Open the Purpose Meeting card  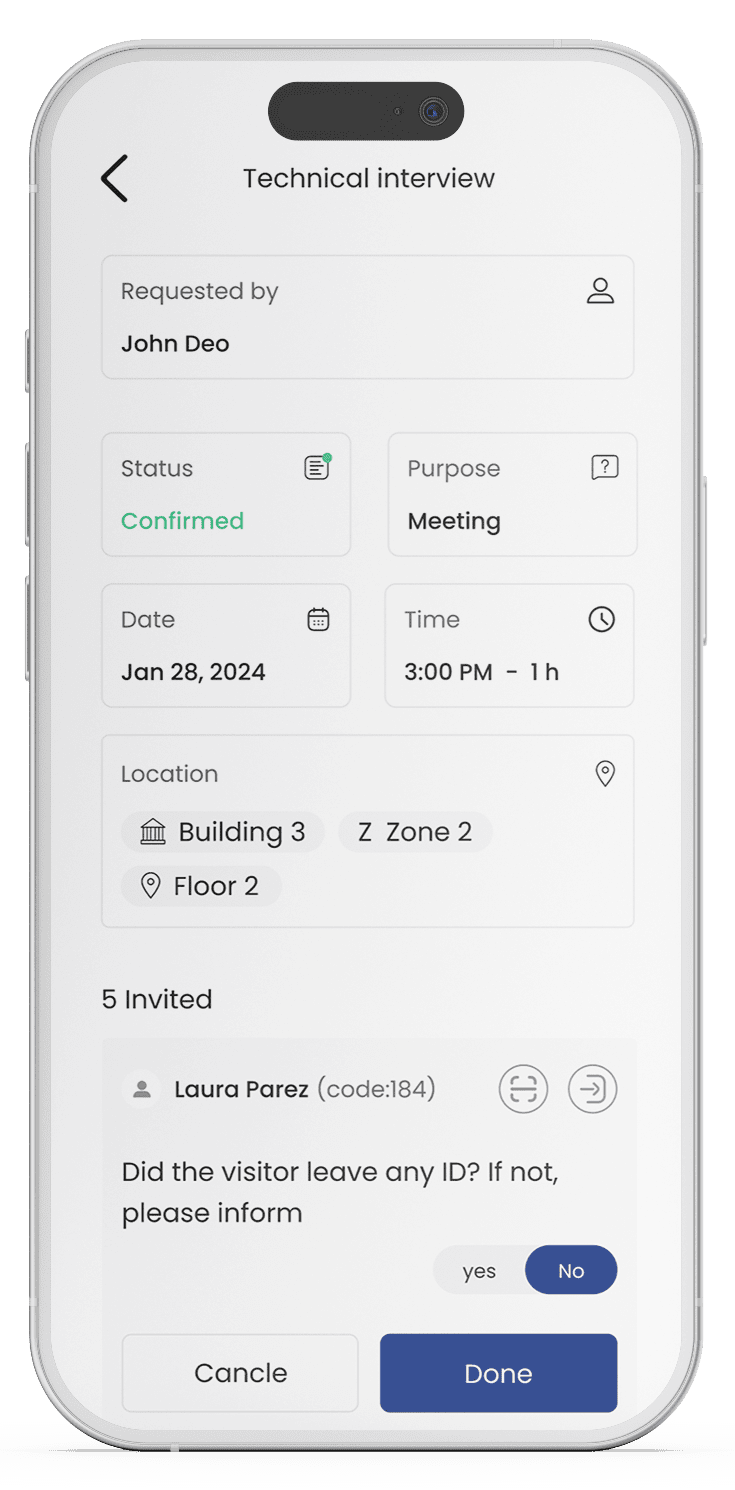click(x=512, y=494)
